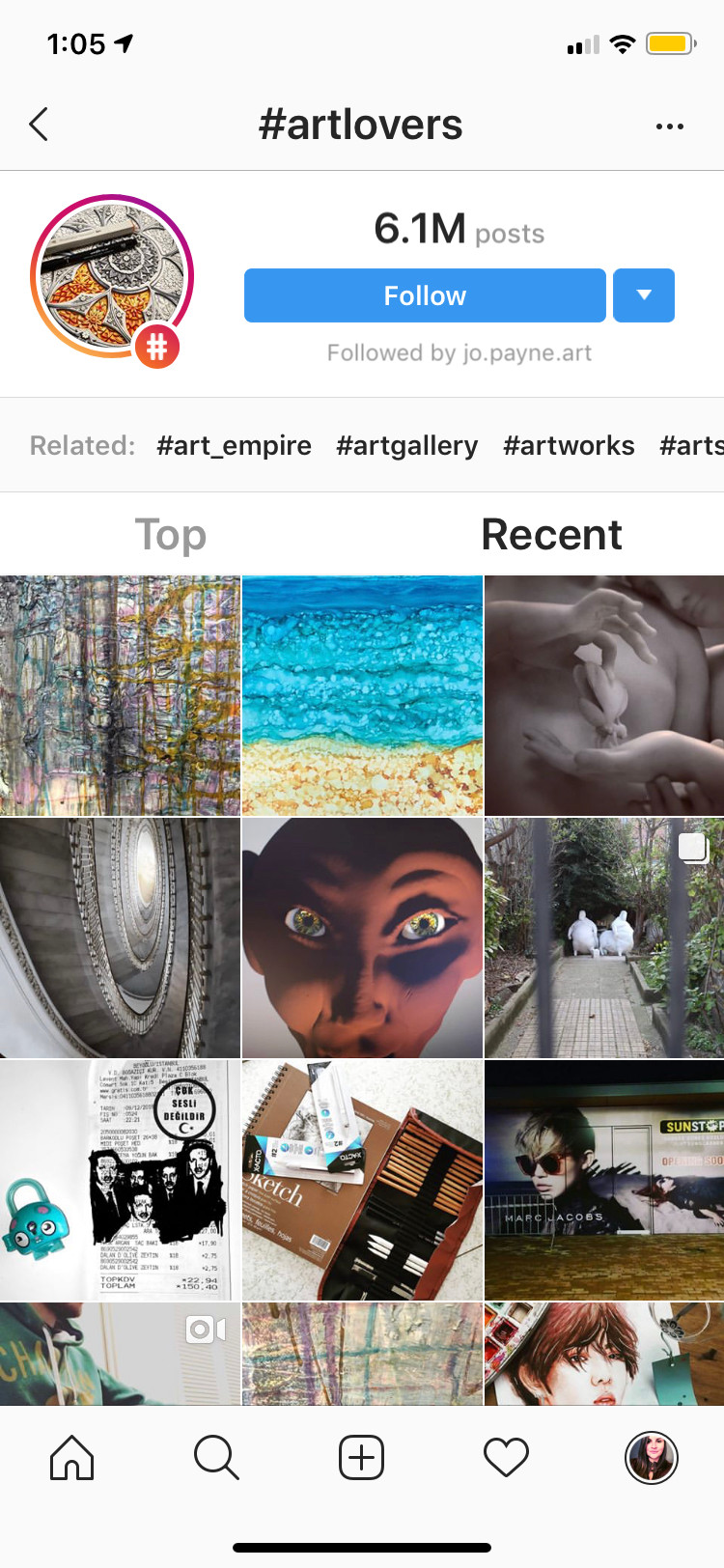Expand the dropdown arrow beside Follow

click(x=644, y=295)
